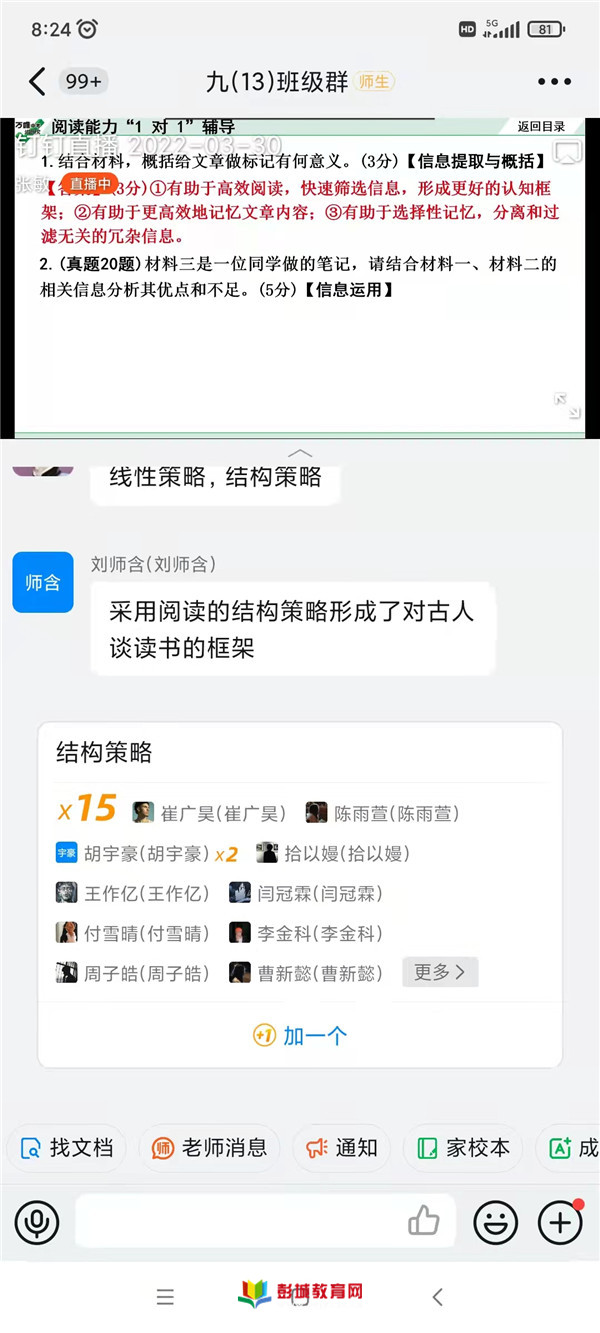
Task: Send a thumbs-up like
Action: pyautogui.click(x=424, y=1220)
